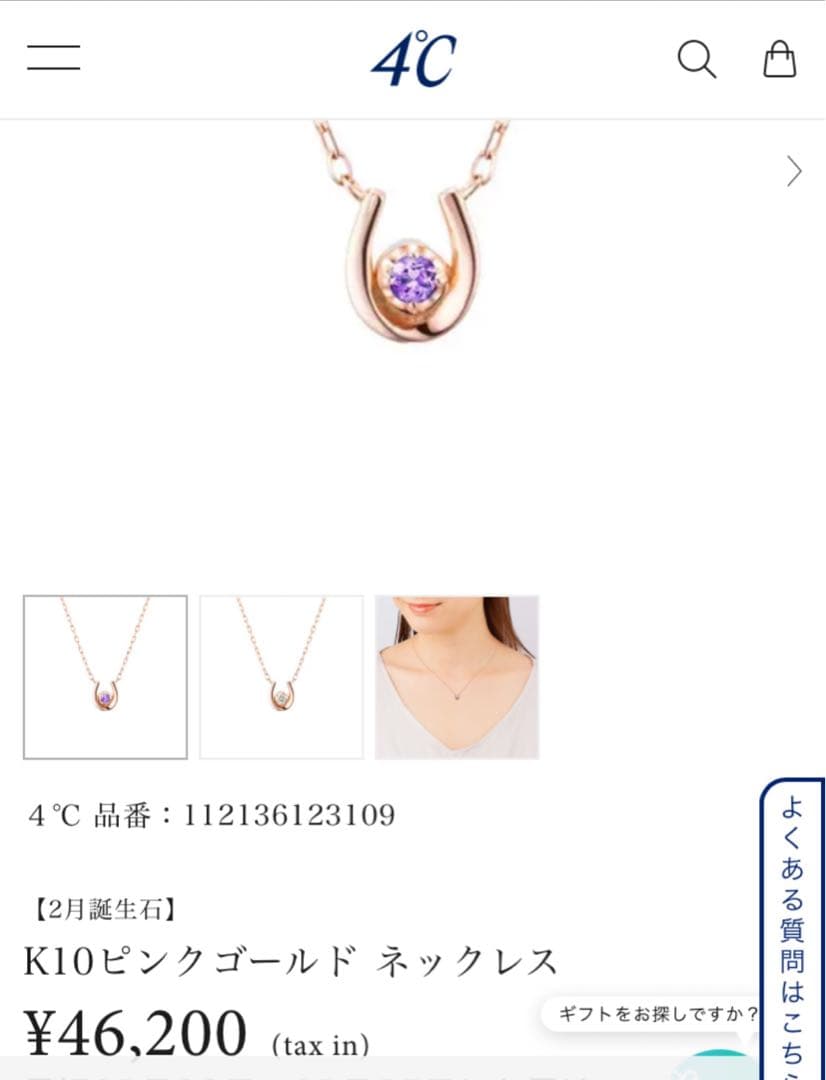Open the hamburger navigation menu
The image size is (826, 1080).
(x=53, y=58)
